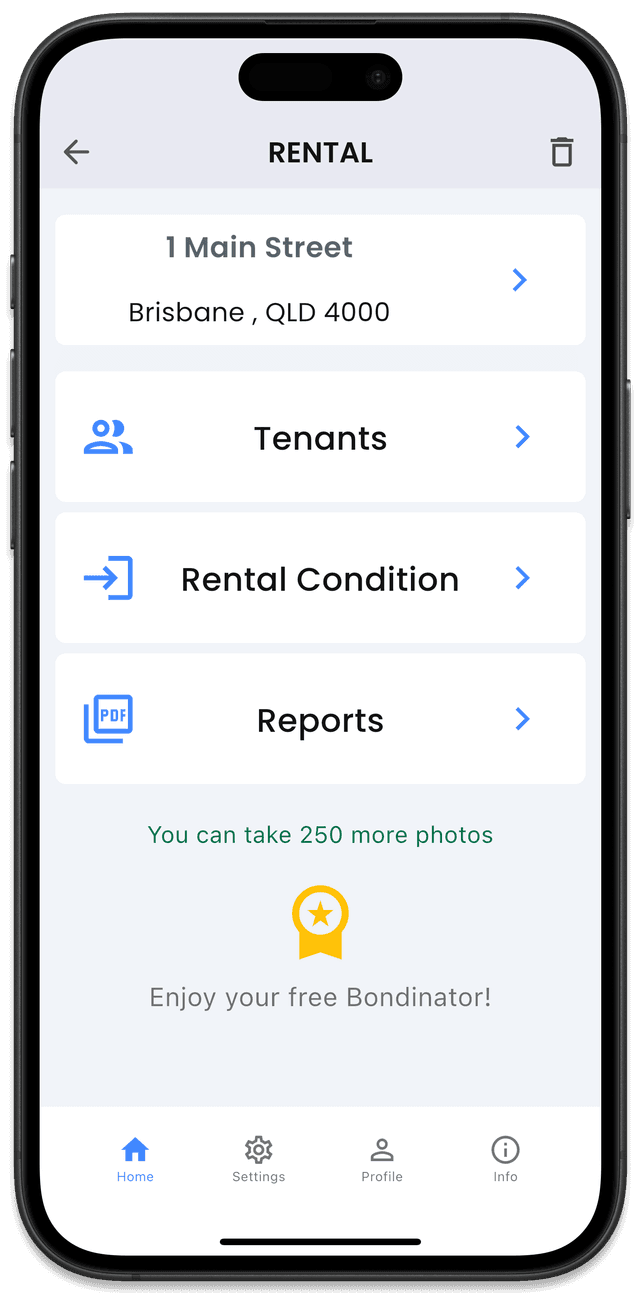Image resolution: width=640 pixels, height=1293 pixels.
Task: Open the 1 Main Street address card
Action: click(x=320, y=280)
